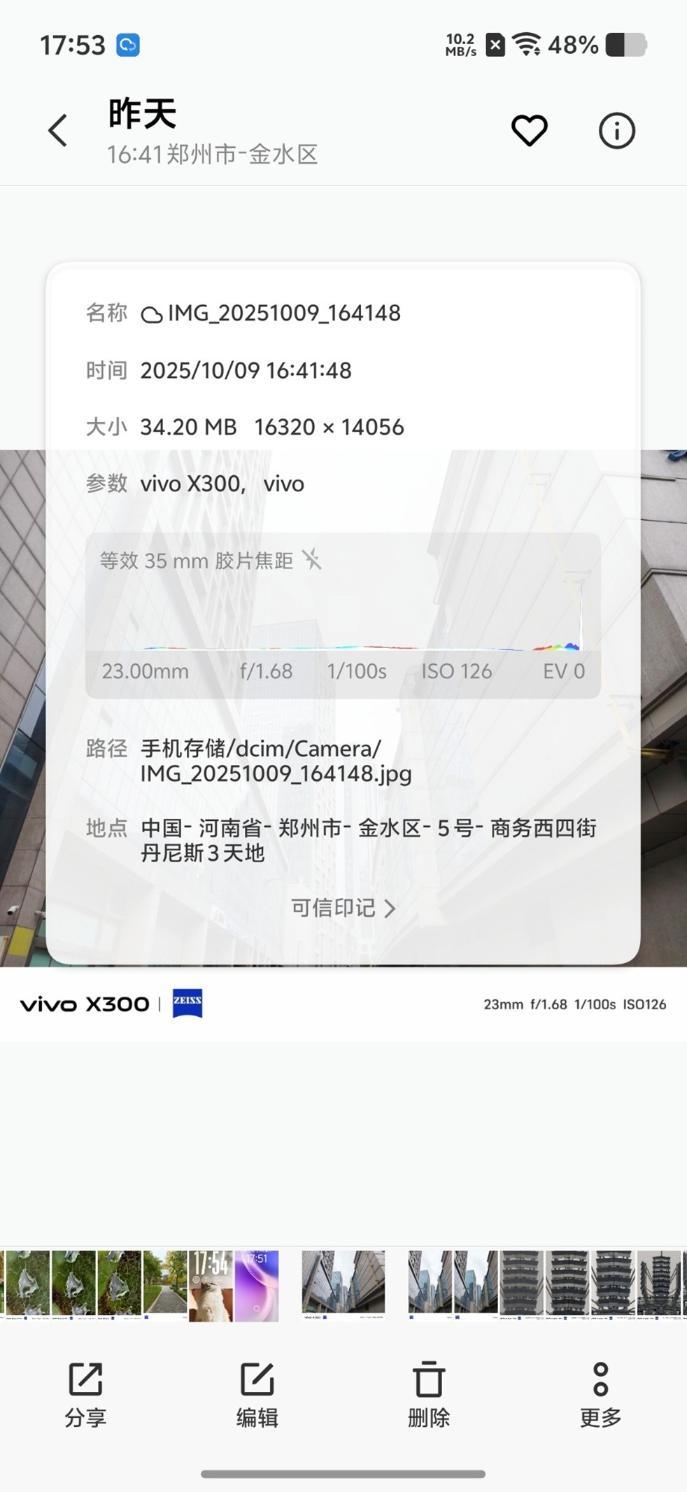This screenshot has width=687, height=1492.
Task: Favorite this photo with the heart icon
Action: [529, 131]
